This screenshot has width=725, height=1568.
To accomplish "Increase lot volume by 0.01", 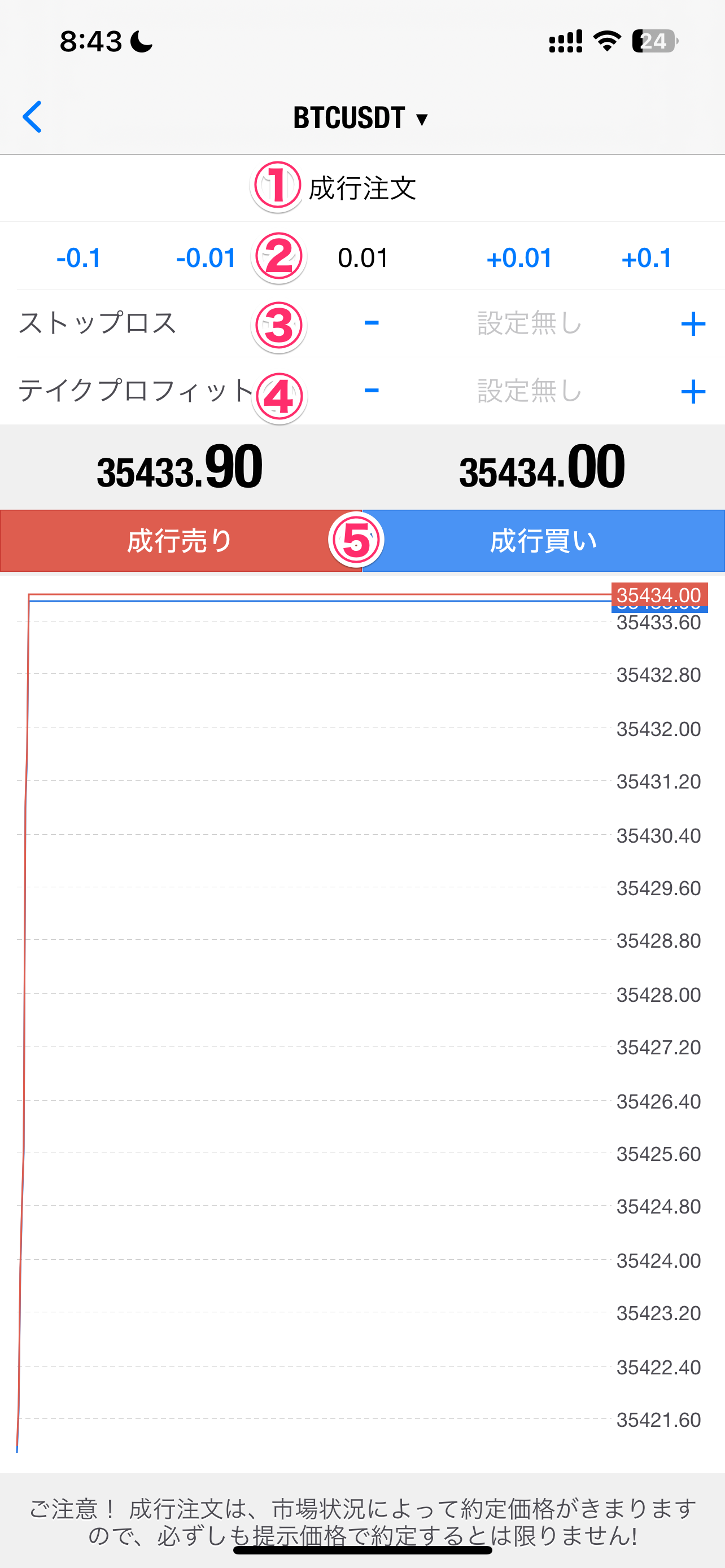I will coord(519,258).
